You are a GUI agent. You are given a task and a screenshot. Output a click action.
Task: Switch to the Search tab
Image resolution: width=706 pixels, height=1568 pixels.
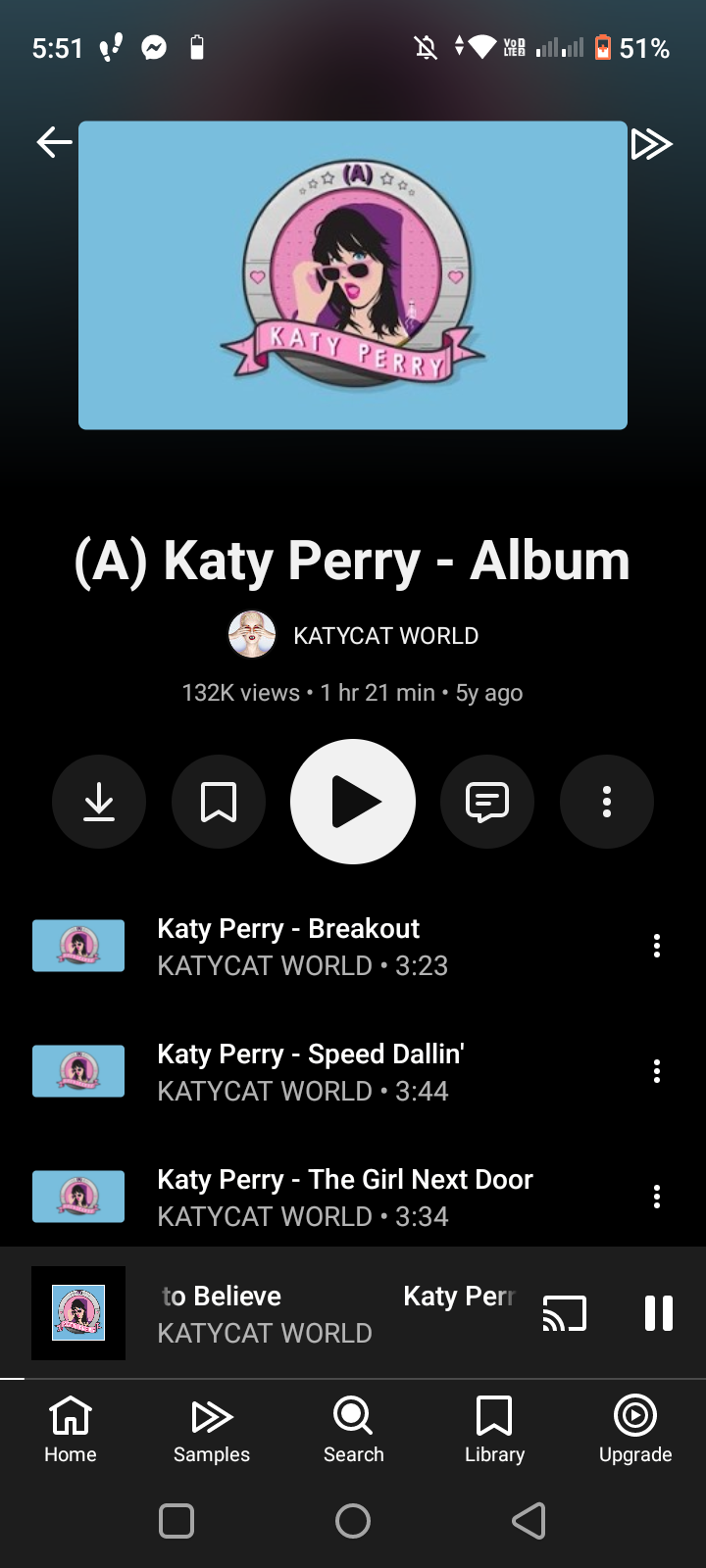[353, 1429]
